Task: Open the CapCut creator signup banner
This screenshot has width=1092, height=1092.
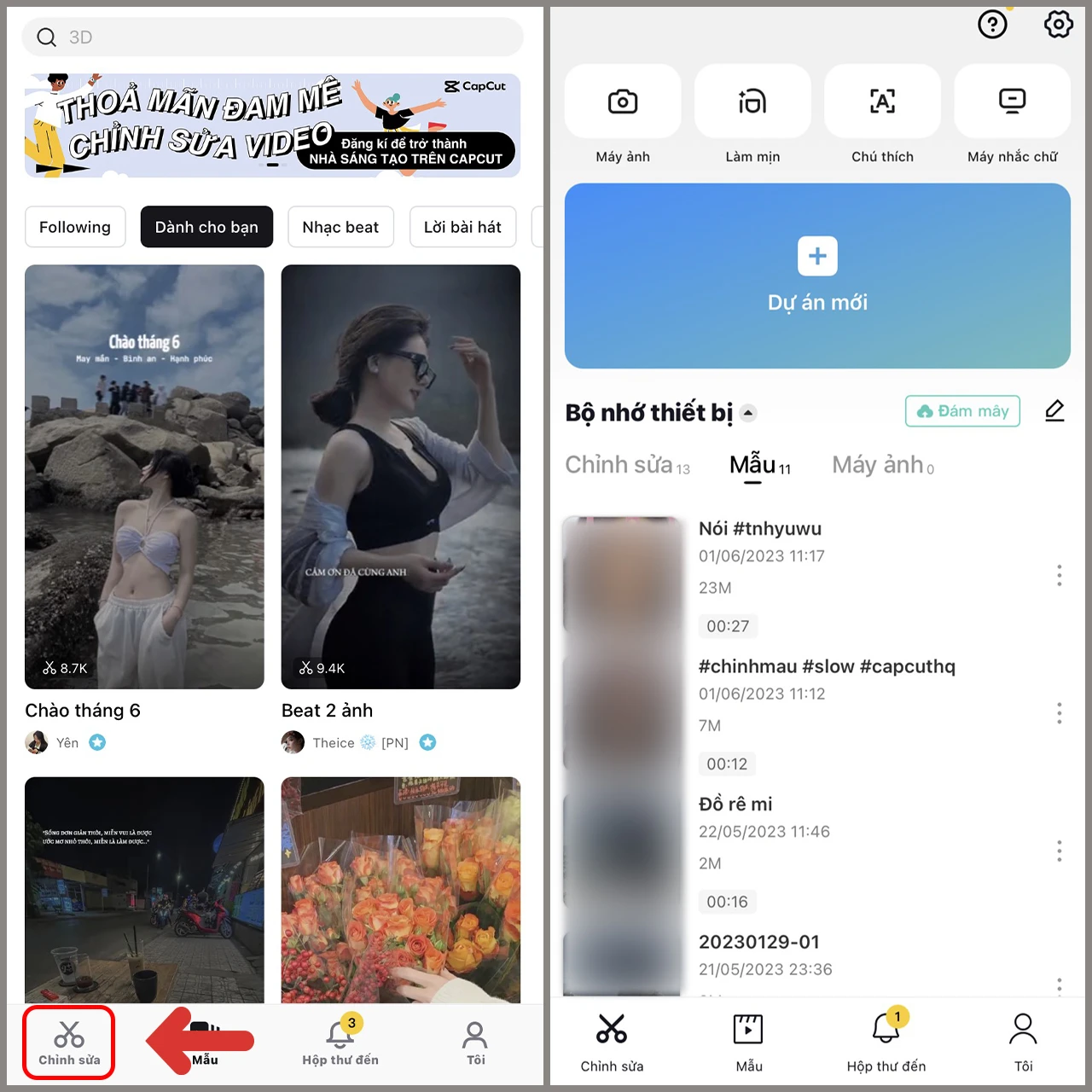Action: tap(273, 125)
